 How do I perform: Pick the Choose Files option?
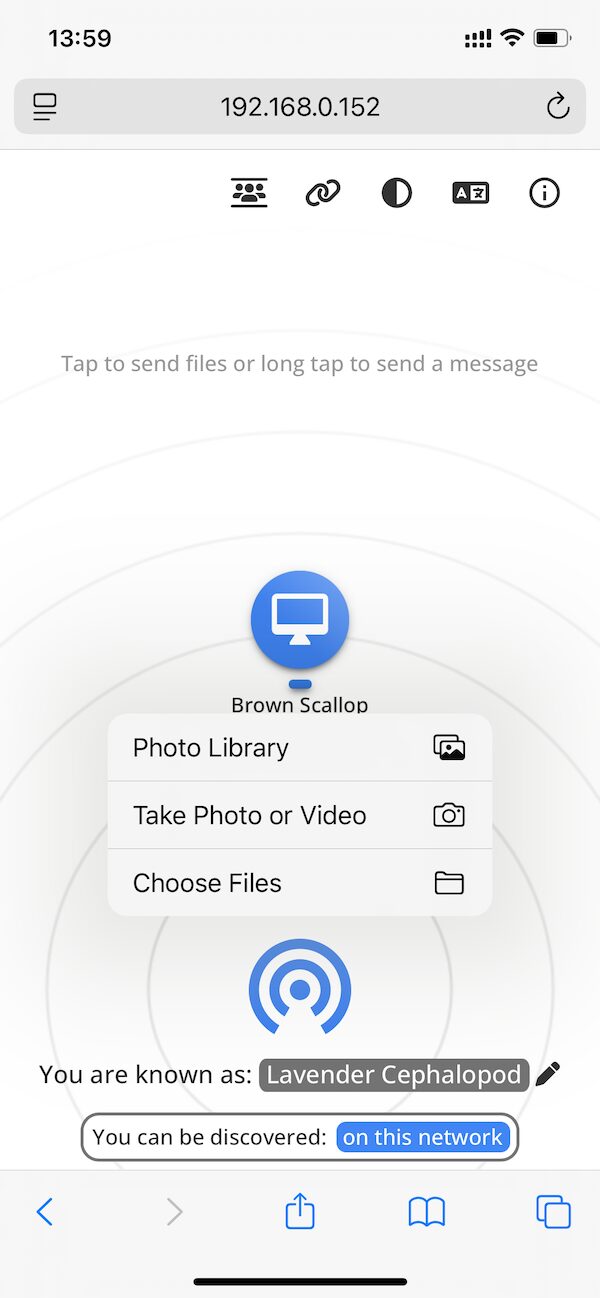click(299, 883)
